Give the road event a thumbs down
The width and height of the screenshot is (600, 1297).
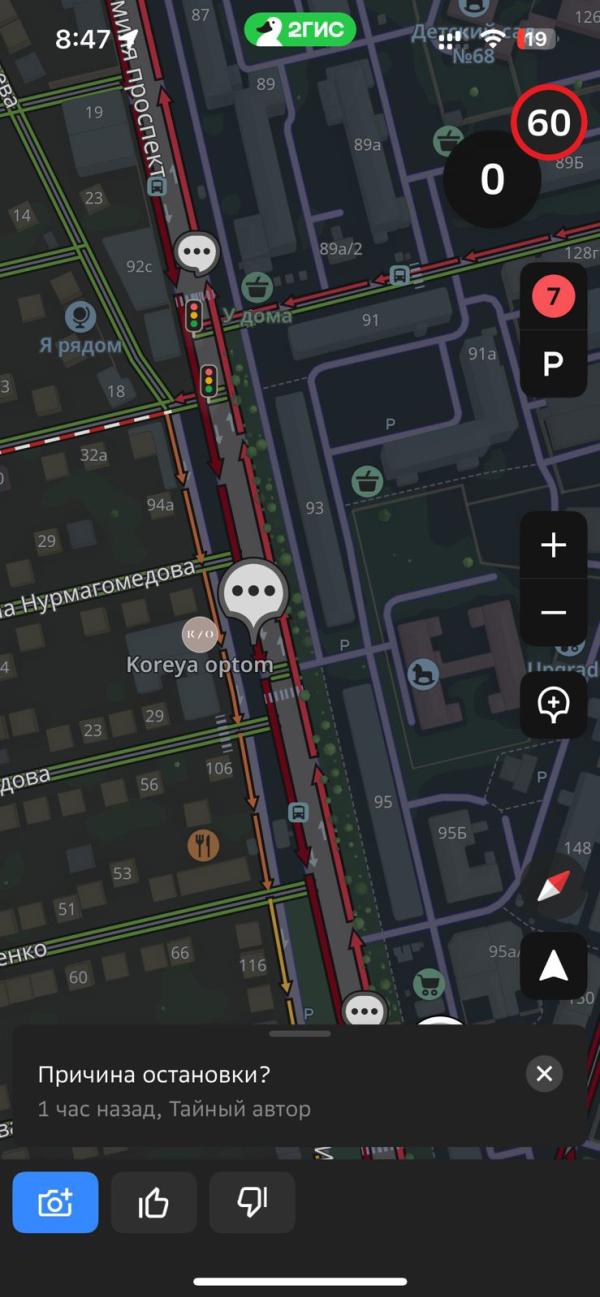point(252,1203)
